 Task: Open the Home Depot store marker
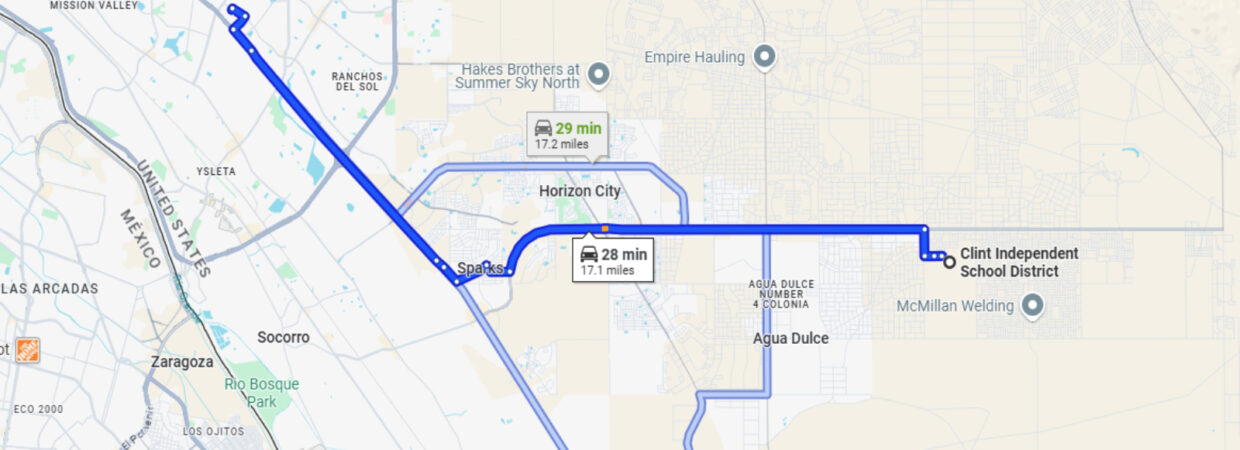point(26,349)
